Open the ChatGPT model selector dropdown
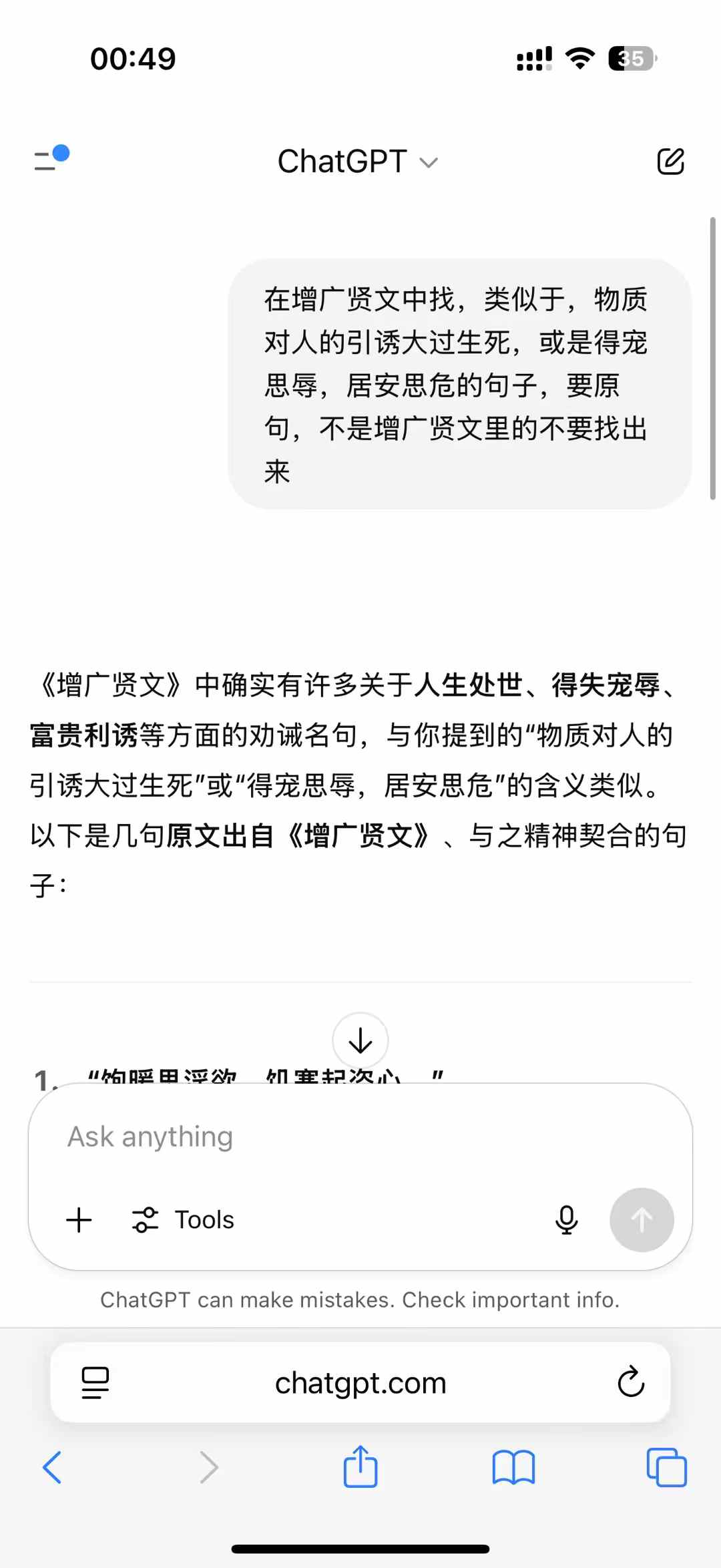The height and width of the screenshot is (1568, 721). coord(429,162)
